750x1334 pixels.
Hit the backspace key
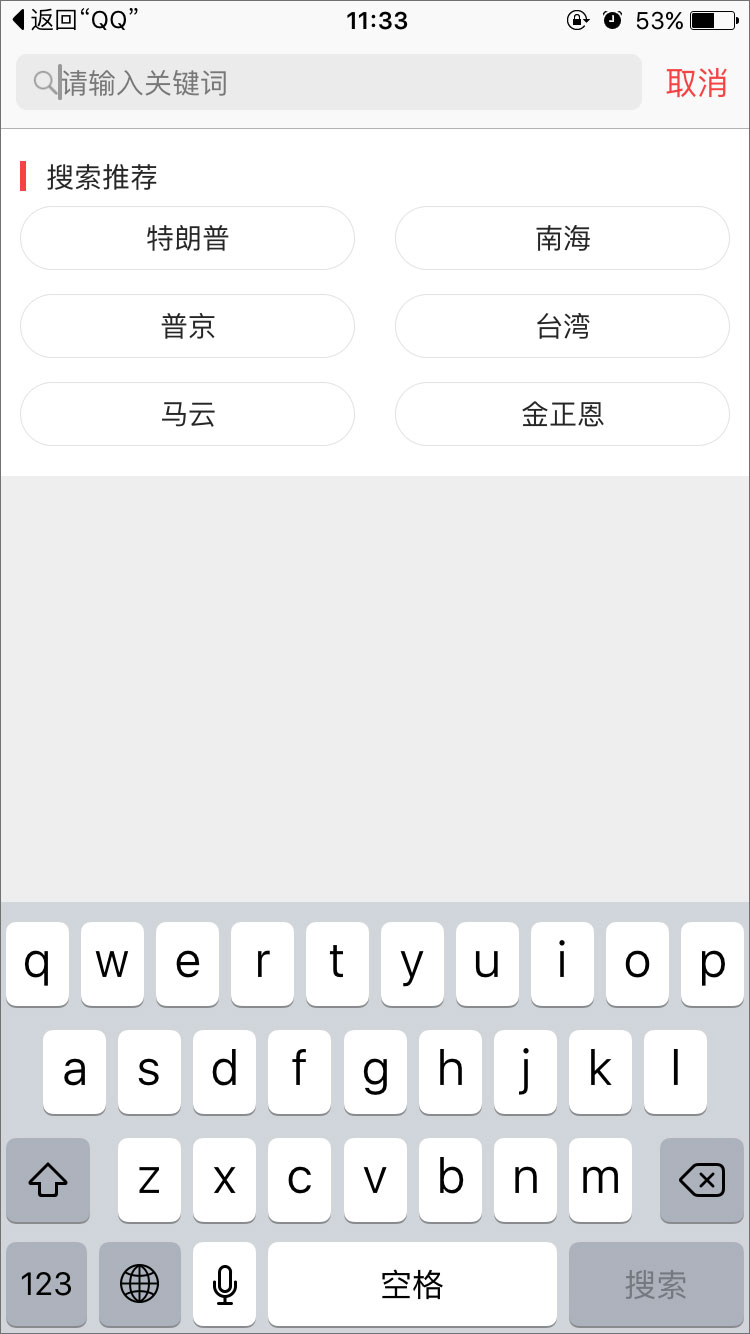[x=701, y=1180]
